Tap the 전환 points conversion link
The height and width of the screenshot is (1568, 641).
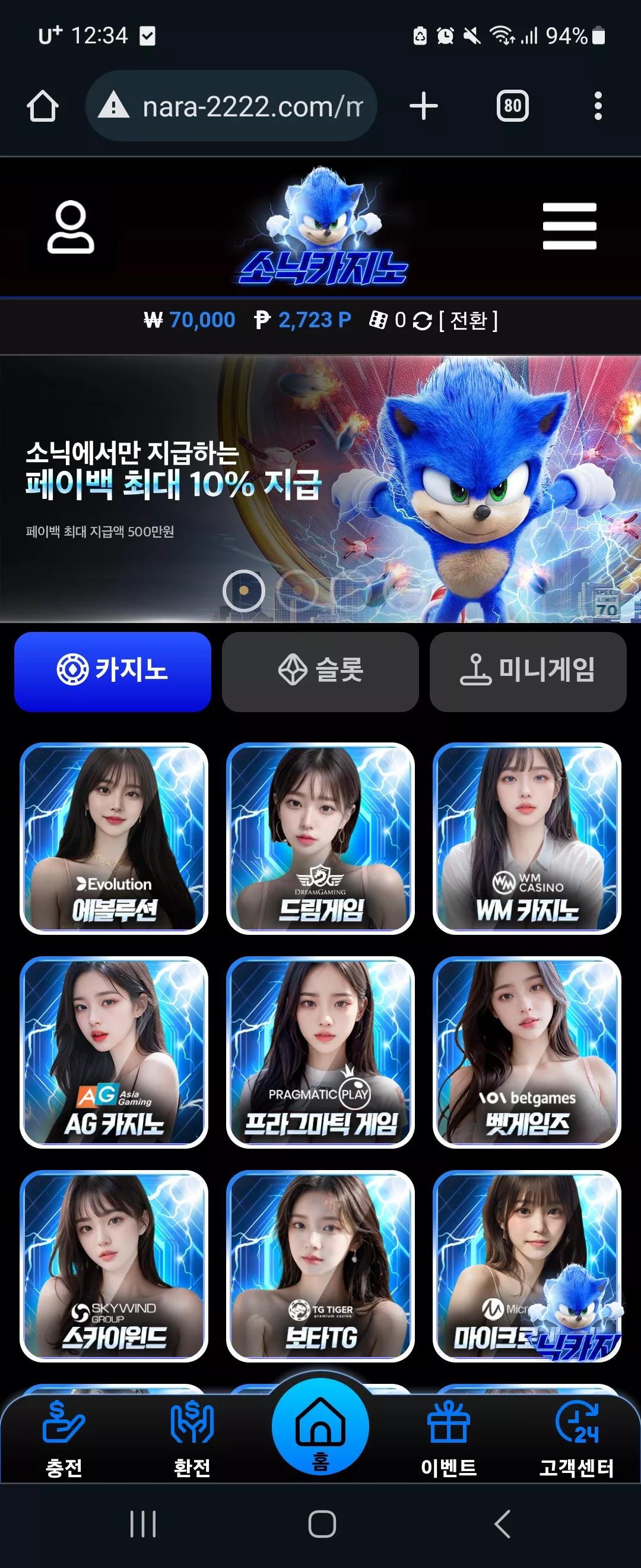(x=468, y=320)
